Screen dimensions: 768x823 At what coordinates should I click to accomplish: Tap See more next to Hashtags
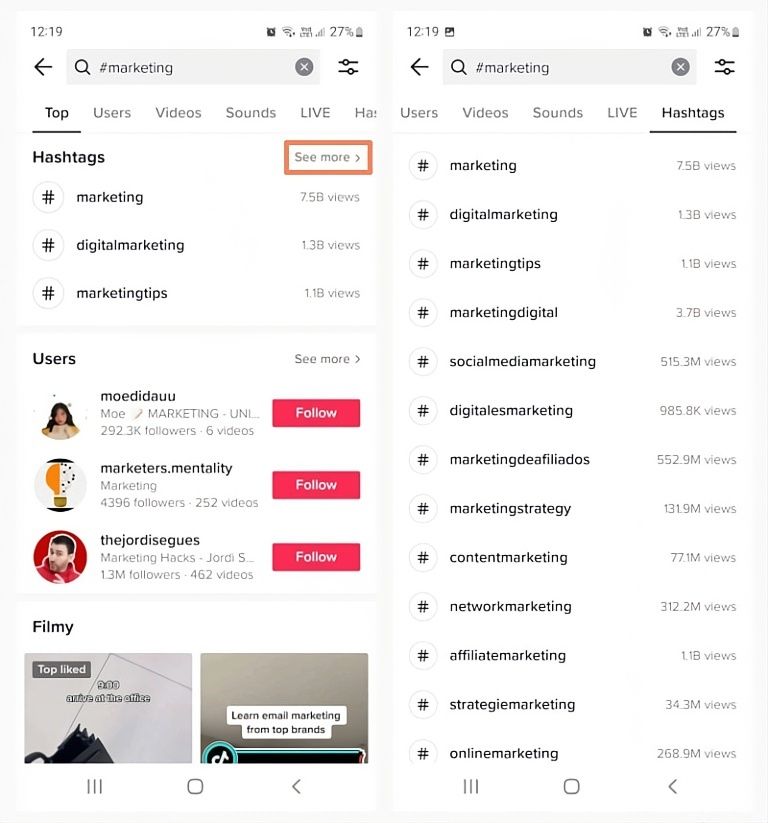[x=327, y=157]
